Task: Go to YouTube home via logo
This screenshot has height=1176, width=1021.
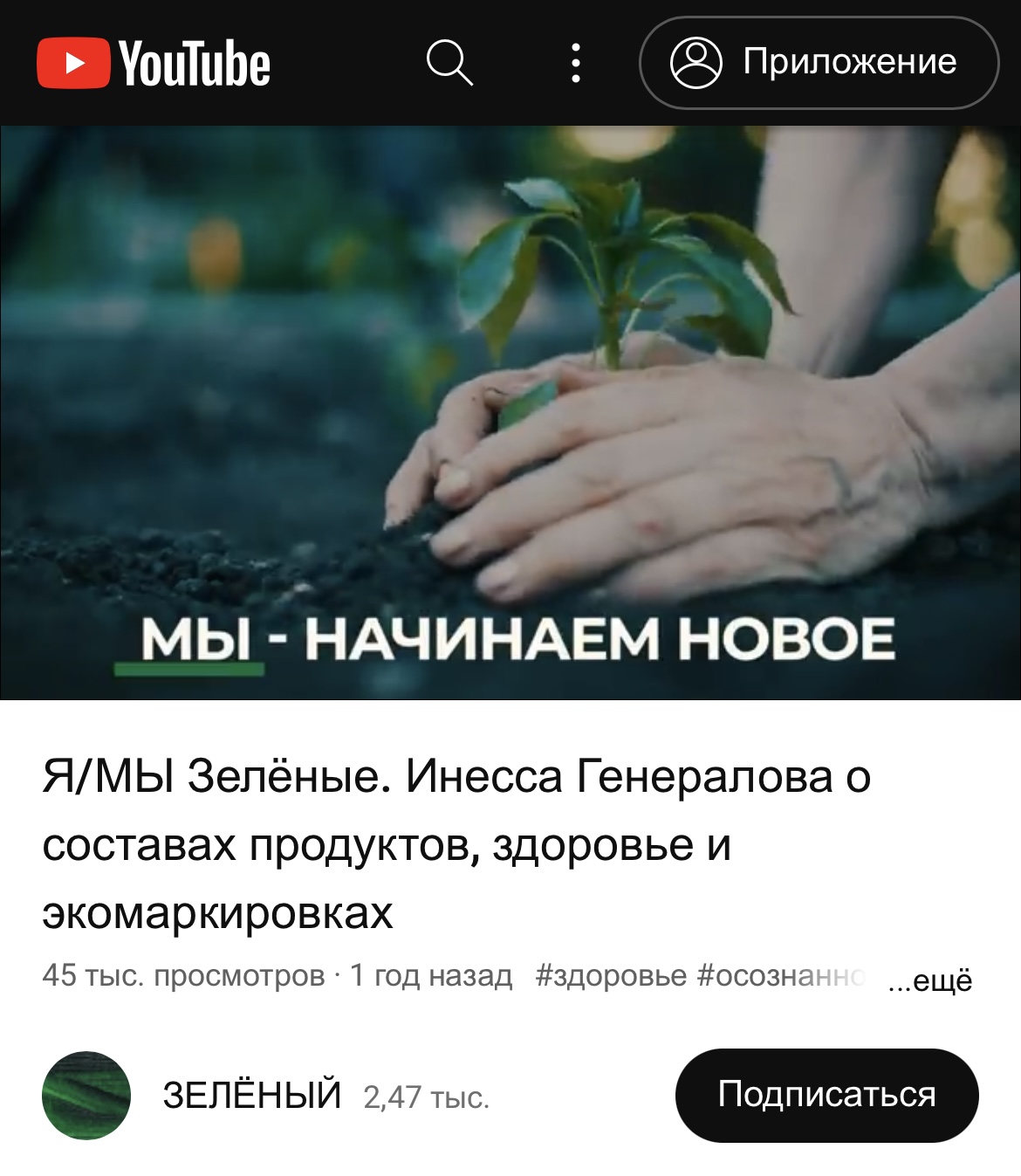Action: click(x=154, y=63)
